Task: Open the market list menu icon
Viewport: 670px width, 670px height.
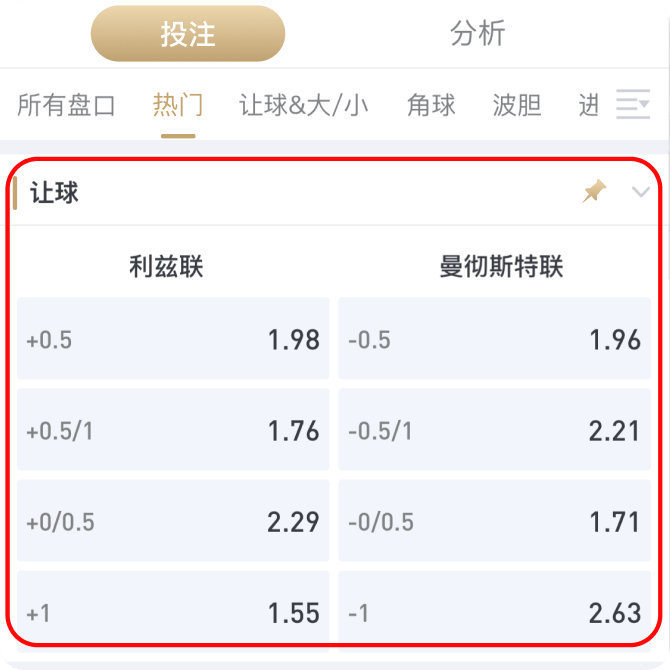Action: [x=632, y=104]
